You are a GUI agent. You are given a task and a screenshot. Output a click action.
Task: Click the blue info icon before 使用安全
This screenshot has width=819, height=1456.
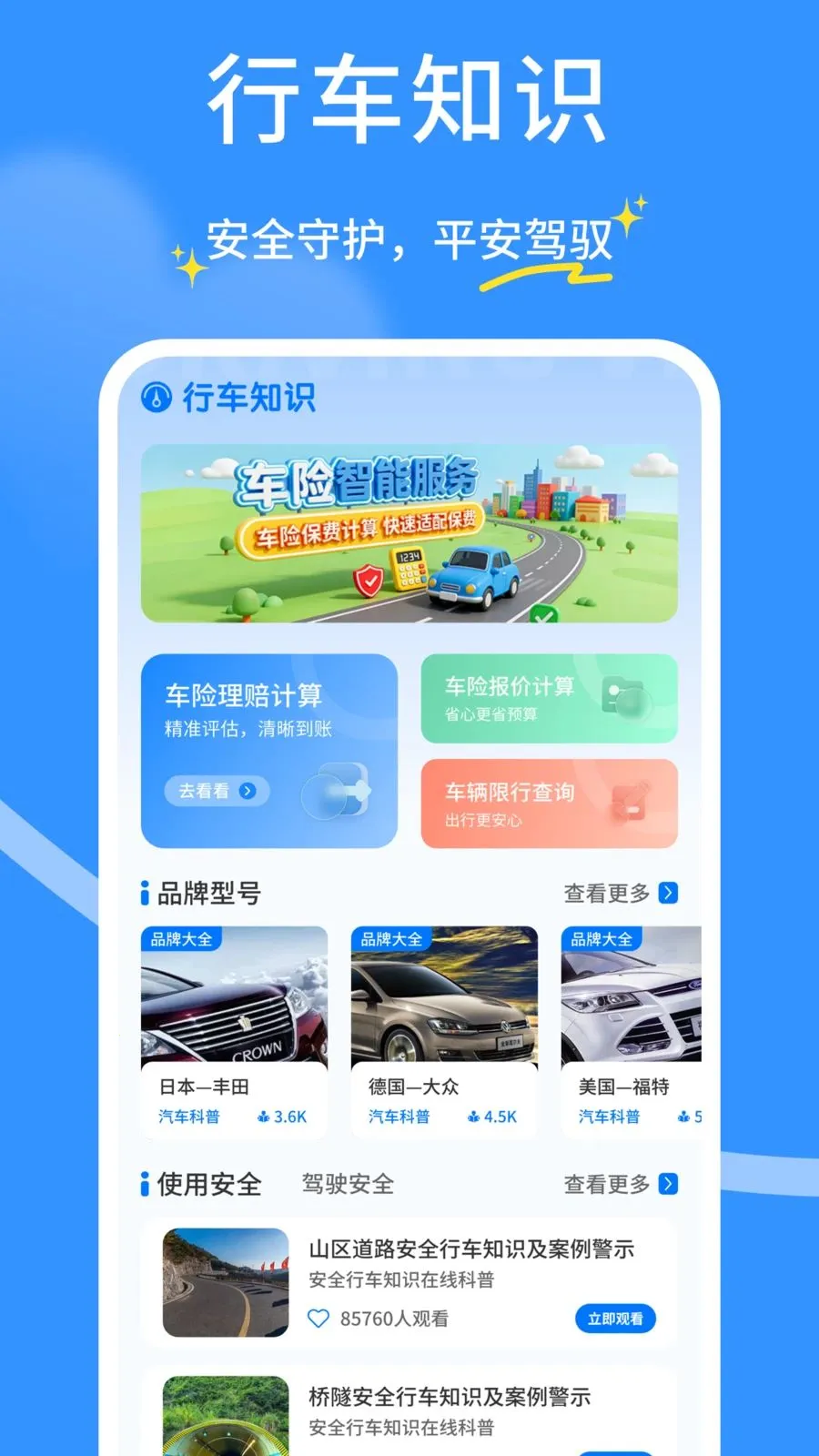pyautogui.click(x=146, y=1185)
